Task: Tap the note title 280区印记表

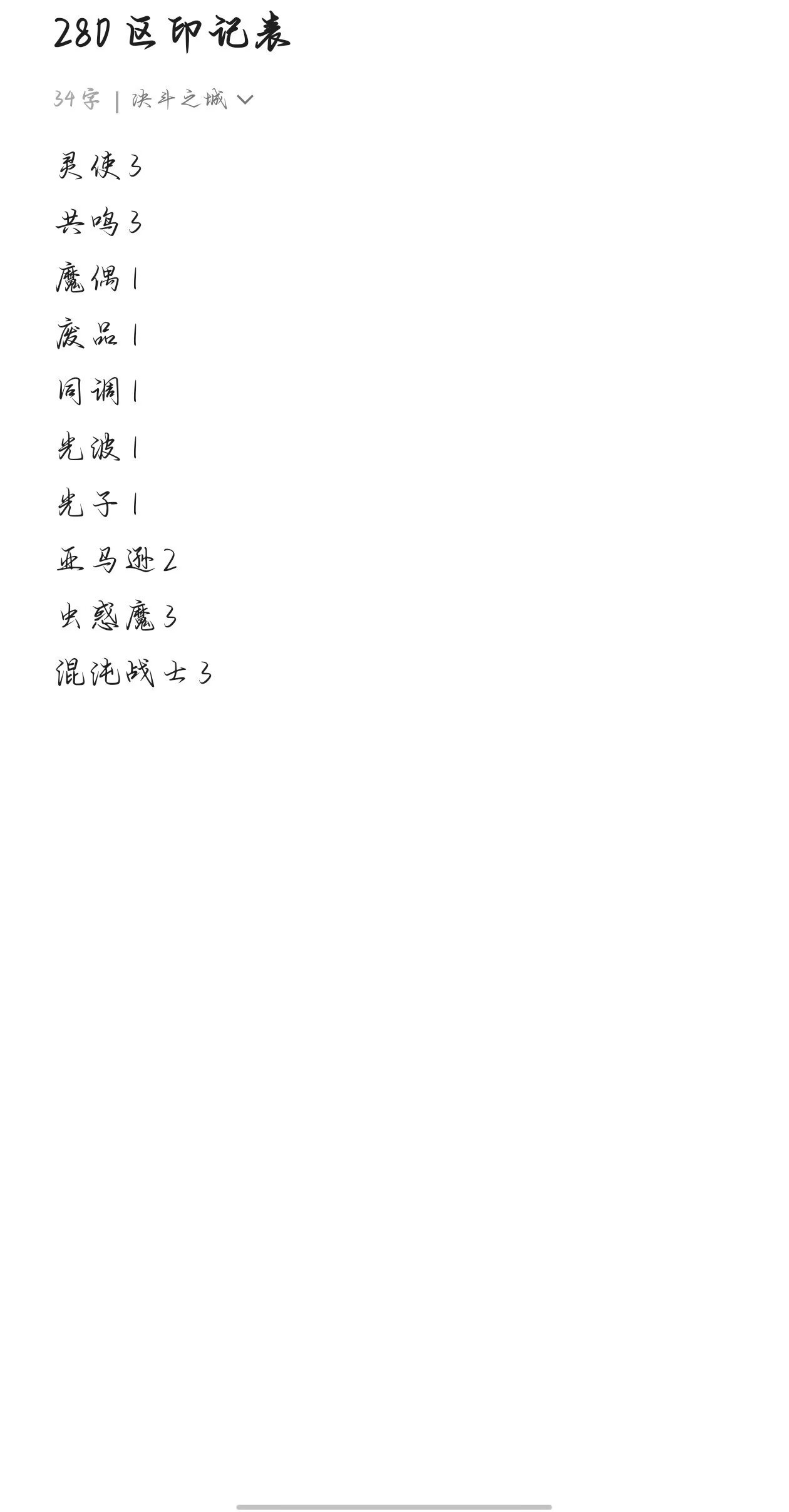Action: coord(172,34)
